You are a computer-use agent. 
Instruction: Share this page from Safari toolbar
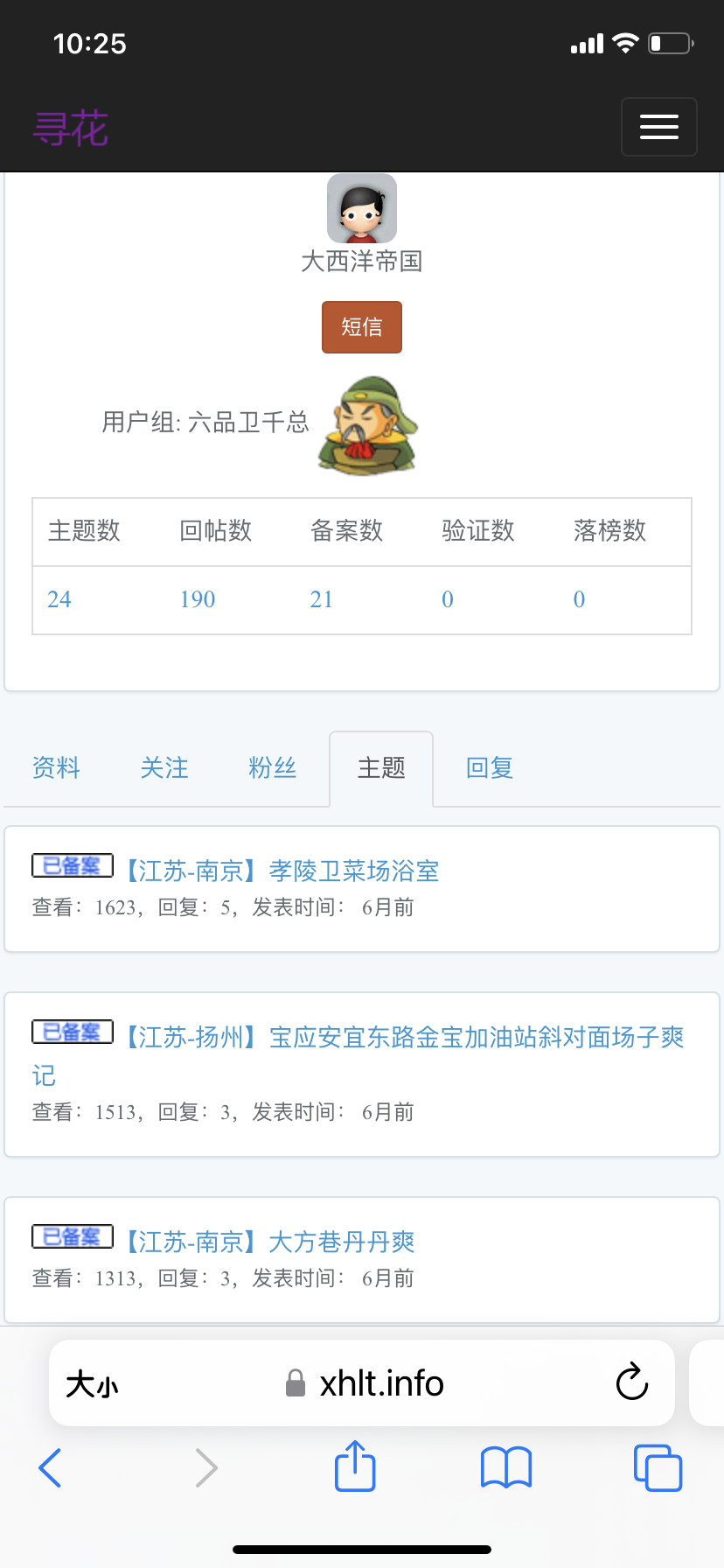pyautogui.click(x=355, y=1466)
